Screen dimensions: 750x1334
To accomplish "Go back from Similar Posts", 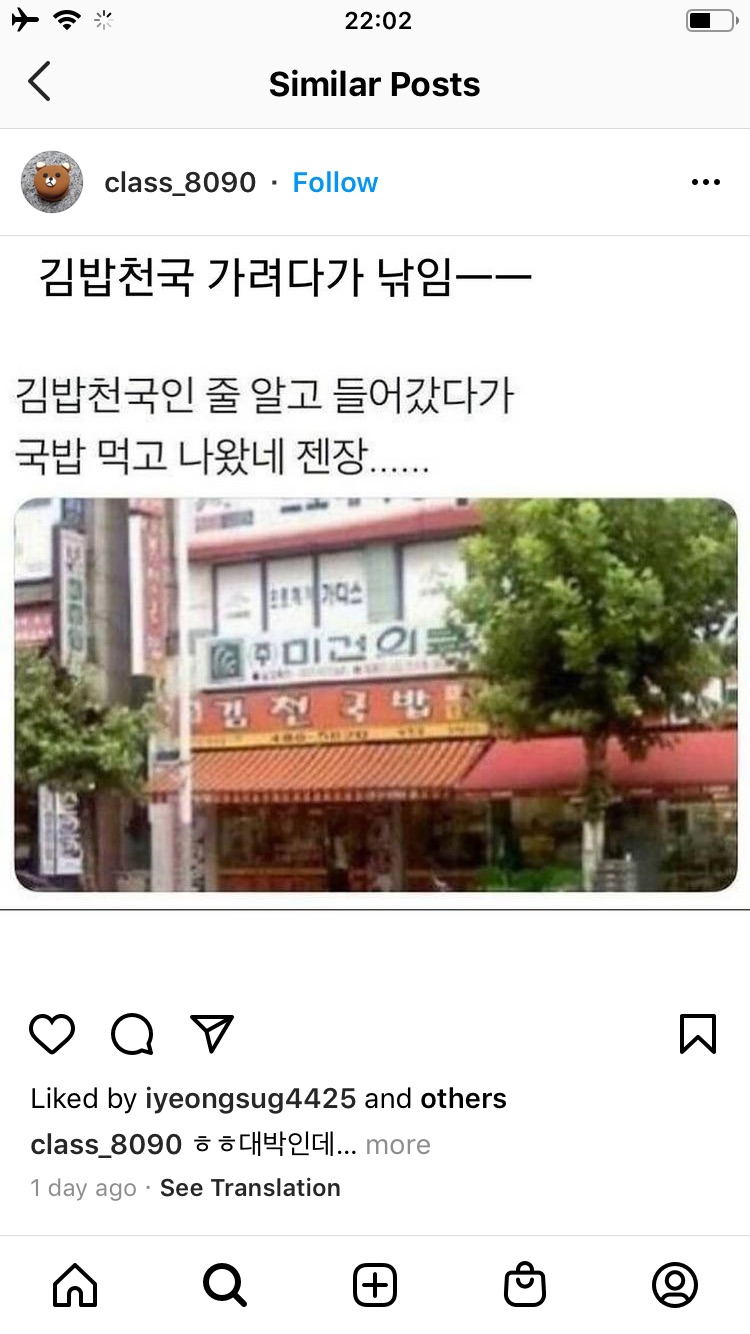I will [x=39, y=82].
